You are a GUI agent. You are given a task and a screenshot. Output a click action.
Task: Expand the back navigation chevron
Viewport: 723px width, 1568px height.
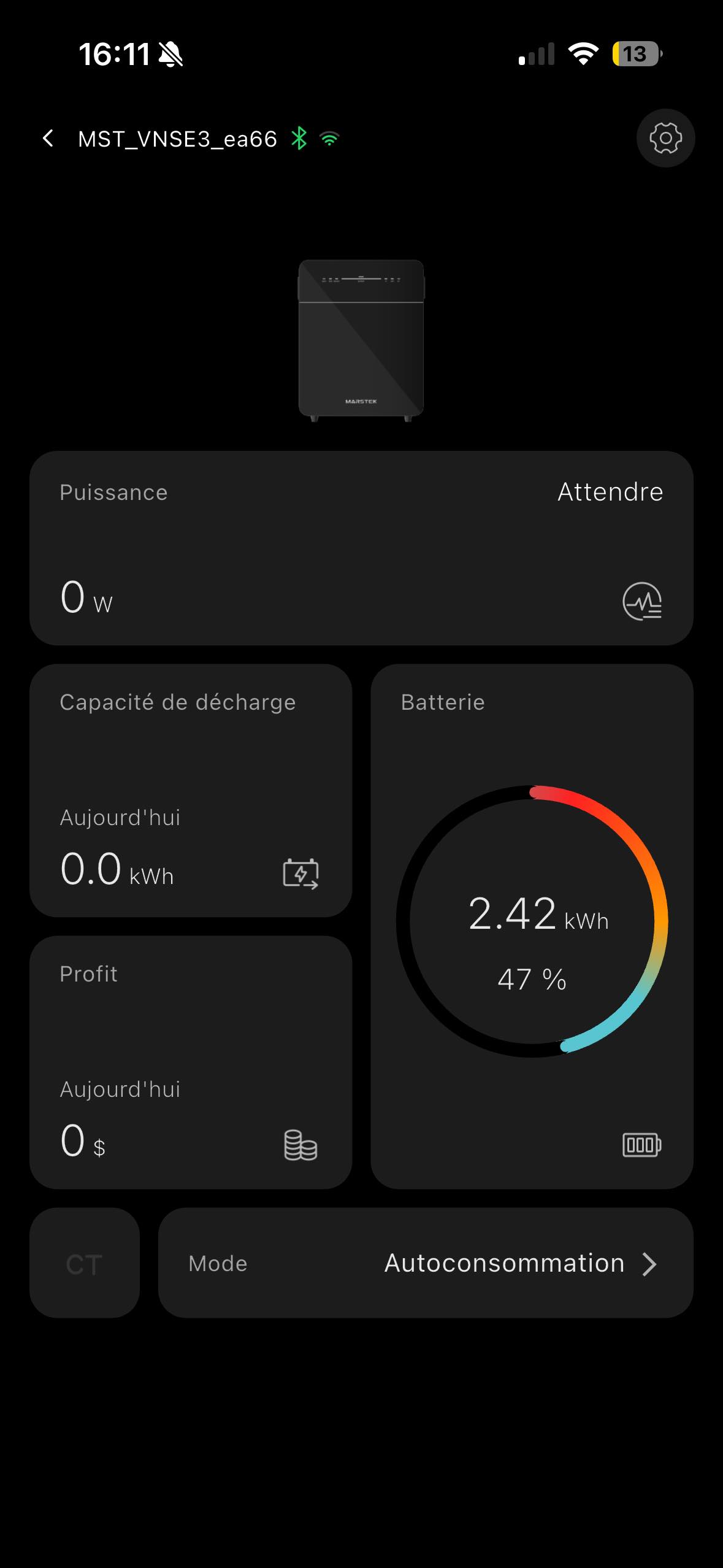(x=49, y=139)
